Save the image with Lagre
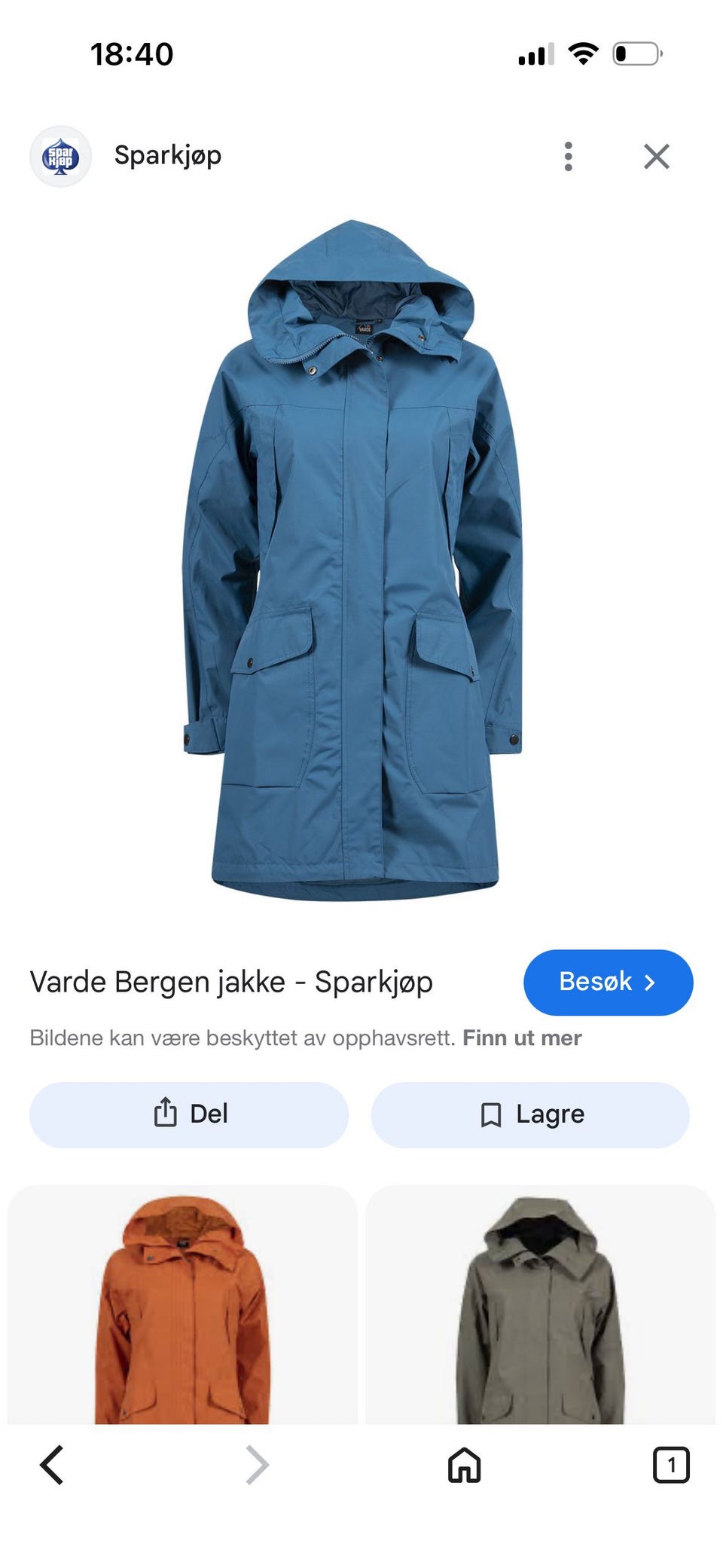This screenshot has width=723, height=1568. click(x=530, y=1114)
